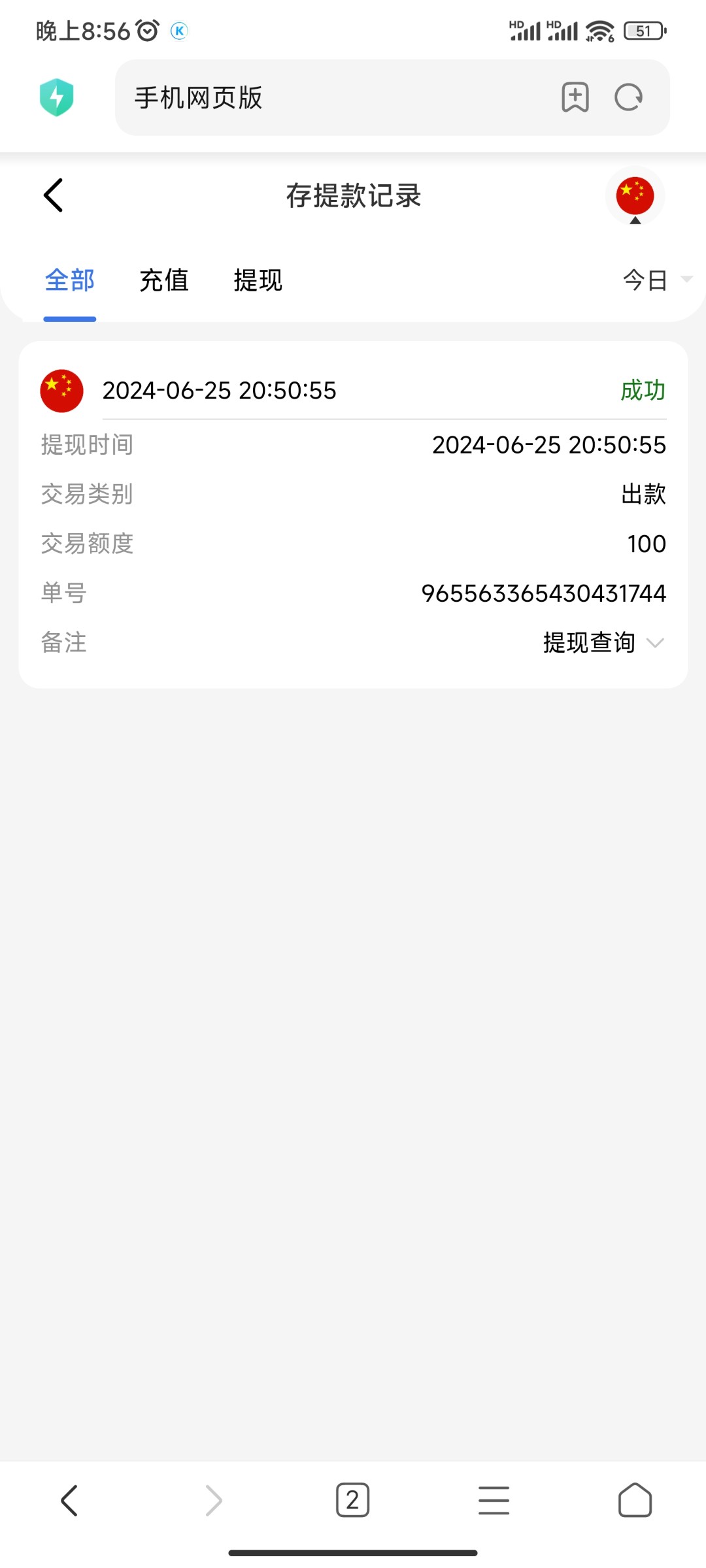Go back from 存提款记录 page
Image resolution: width=706 pixels, height=1568 pixels.
coord(54,195)
